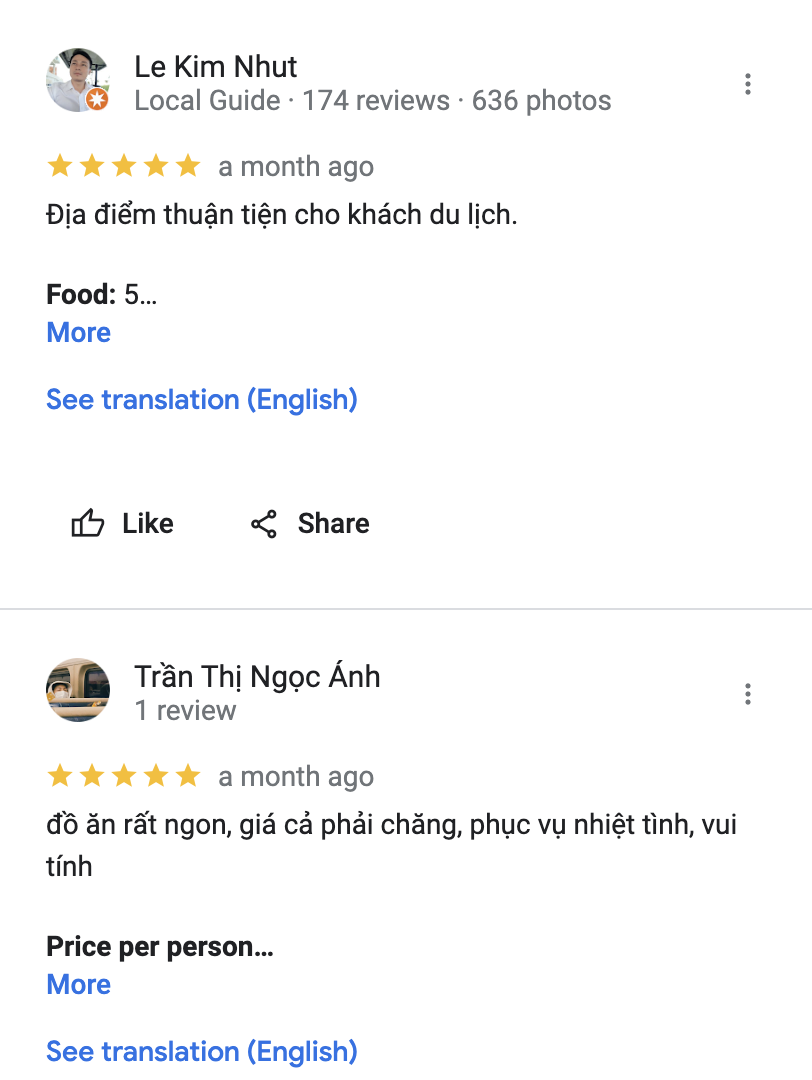The height and width of the screenshot is (1080, 812).
Task: Click the thumbs-up Like icon
Action: [90, 523]
